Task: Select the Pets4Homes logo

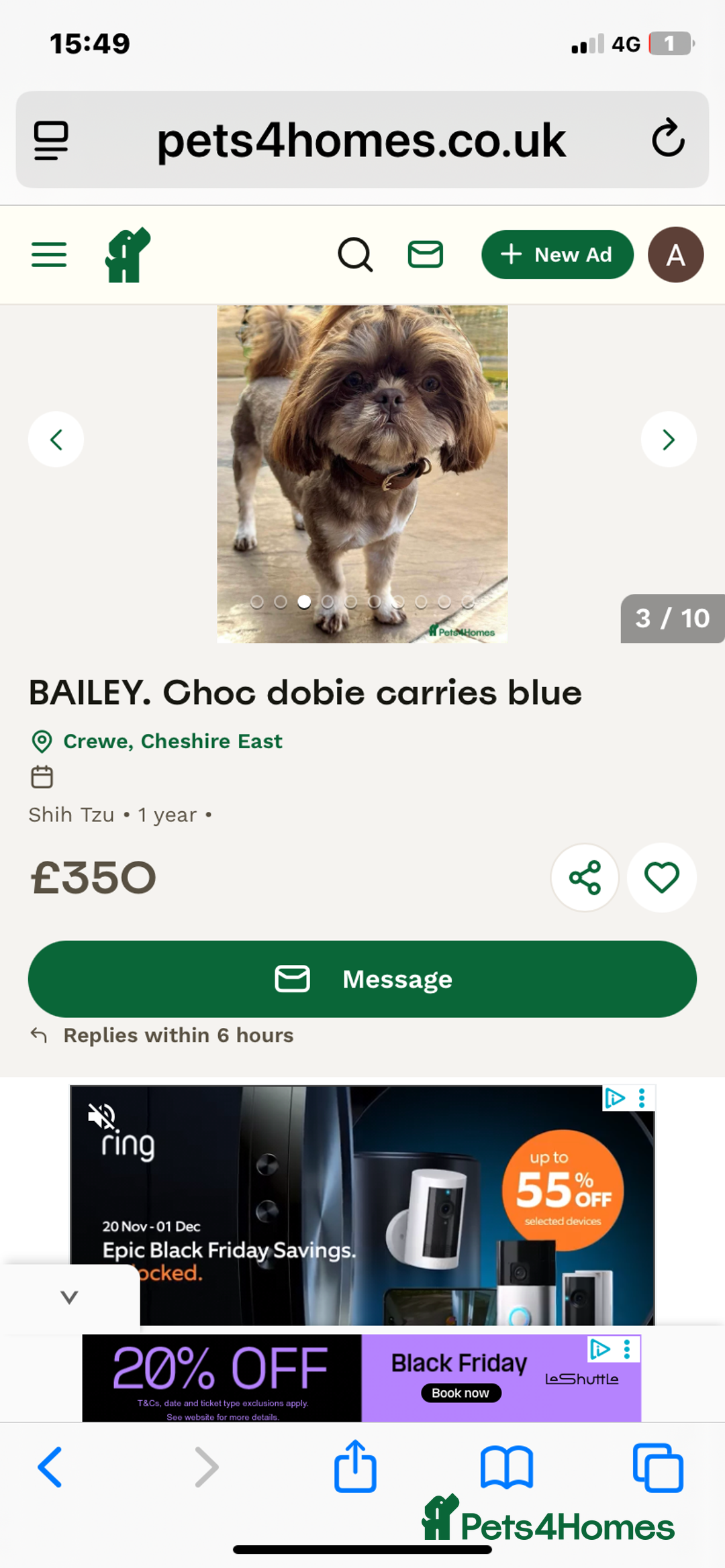Action: pyautogui.click(x=128, y=254)
